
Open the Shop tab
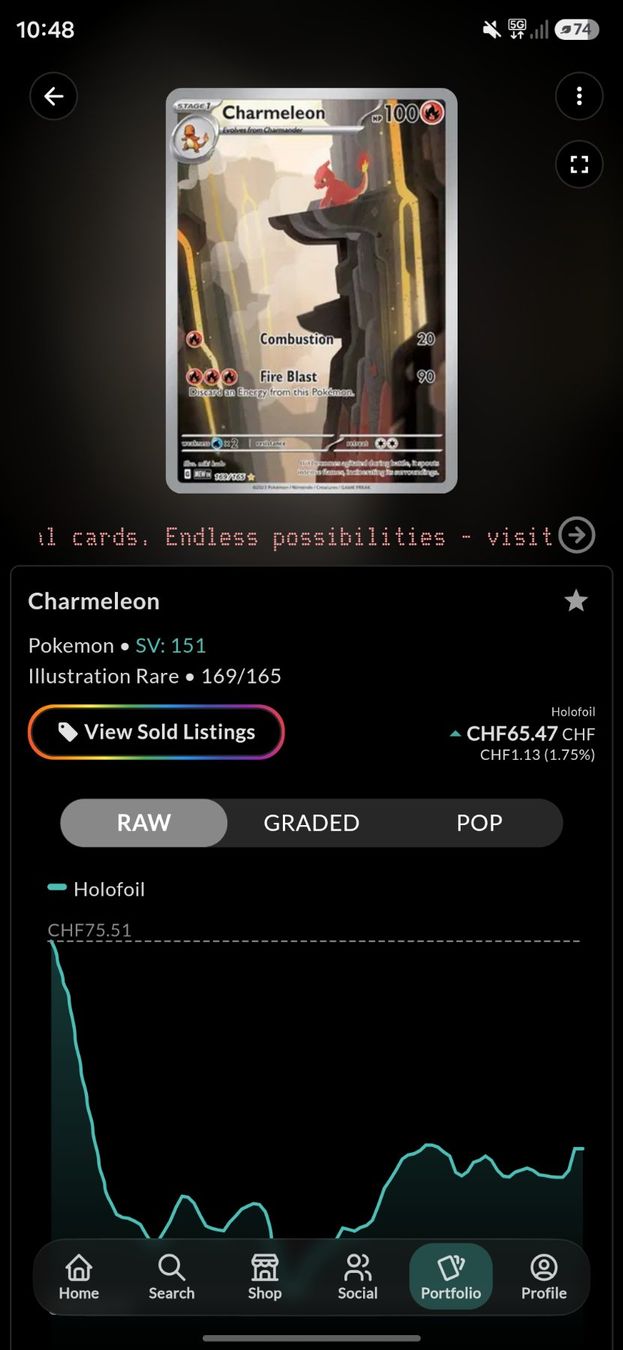coord(264,1277)
